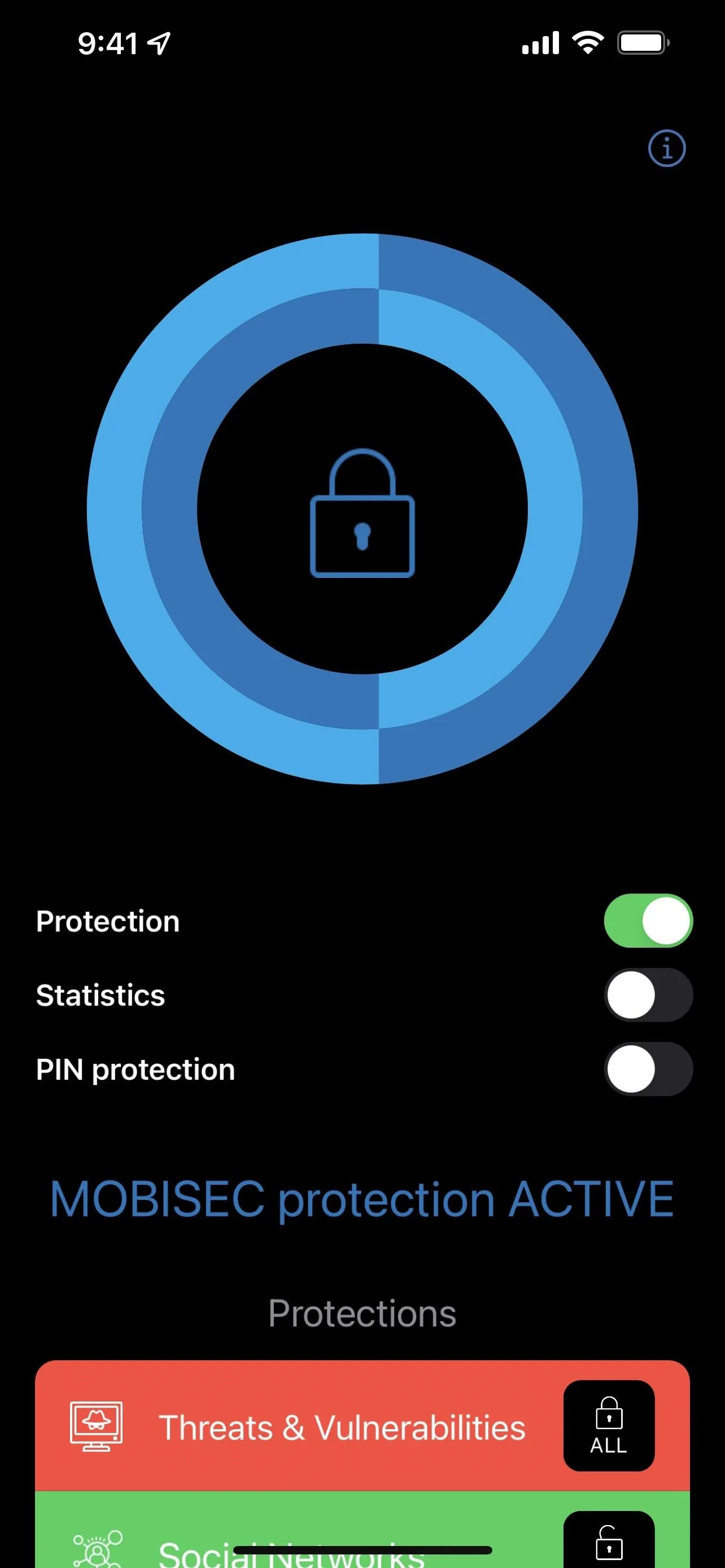Image resolution: width=725 pixels, height=1568 pixels.
Task: Turn on PIN protection
Action: click(648, 1070)
